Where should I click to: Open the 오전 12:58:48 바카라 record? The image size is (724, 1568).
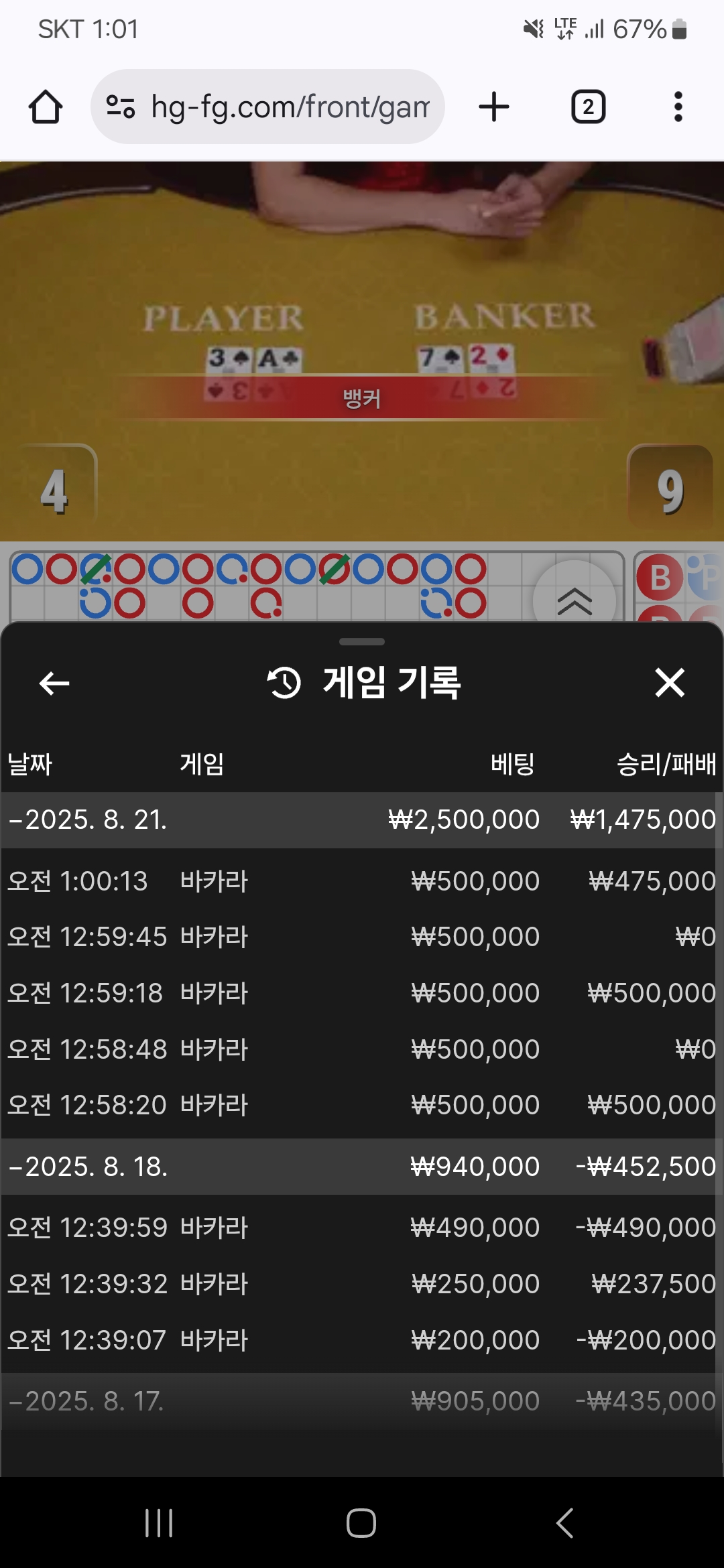(x=359, y=1049)
